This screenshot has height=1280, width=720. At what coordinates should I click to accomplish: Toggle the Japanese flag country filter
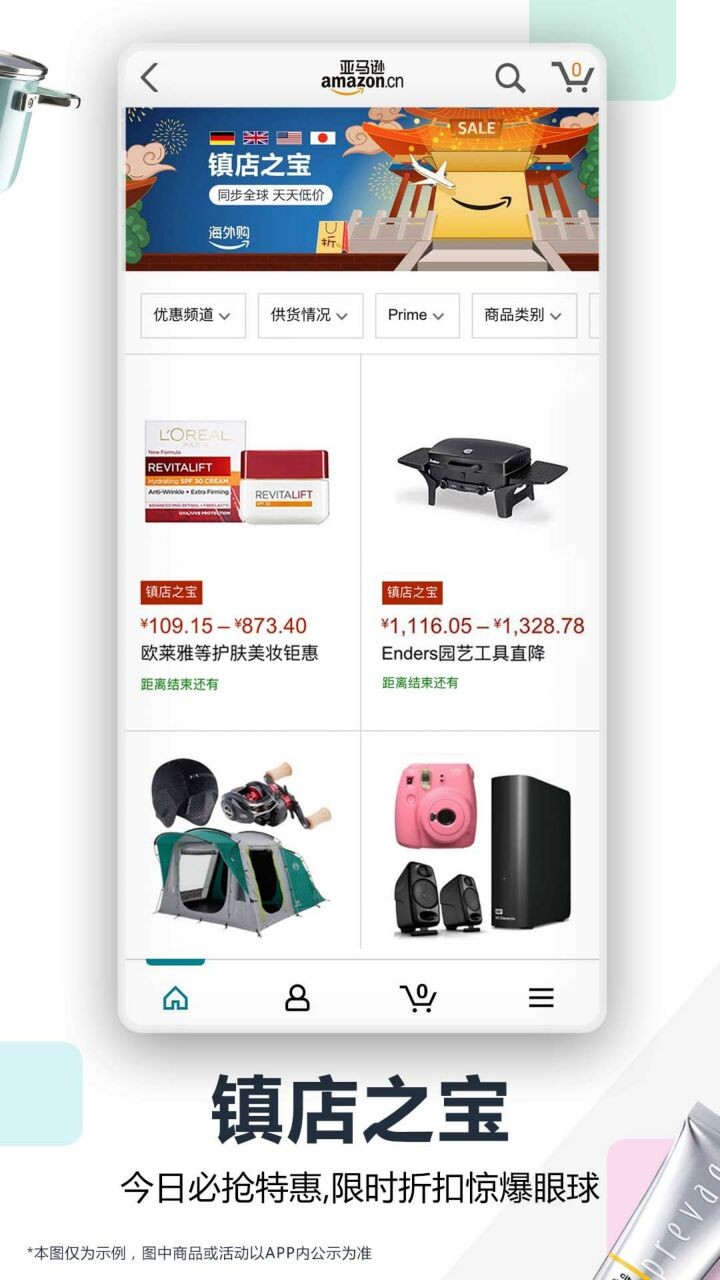point(323,137)
